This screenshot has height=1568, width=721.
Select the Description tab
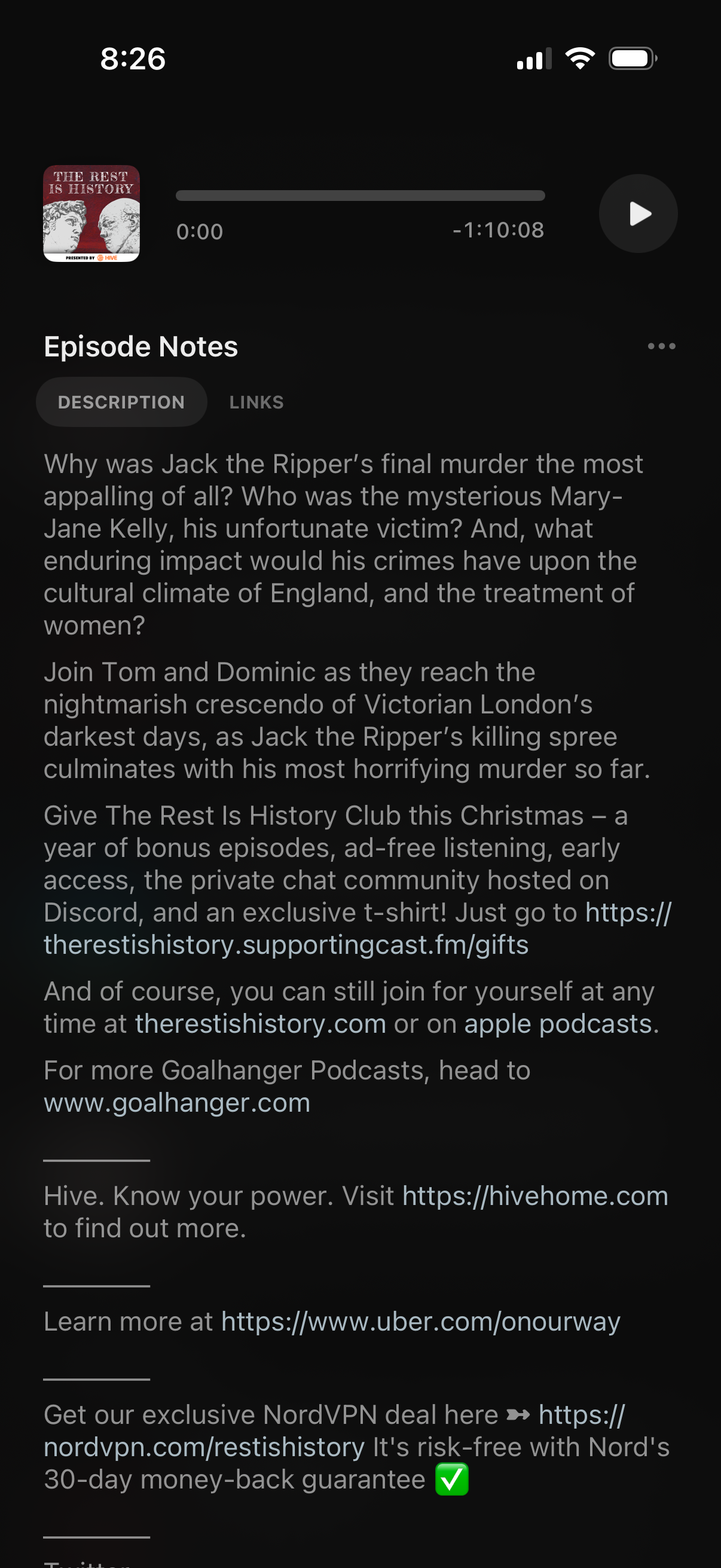pos(121,402)
